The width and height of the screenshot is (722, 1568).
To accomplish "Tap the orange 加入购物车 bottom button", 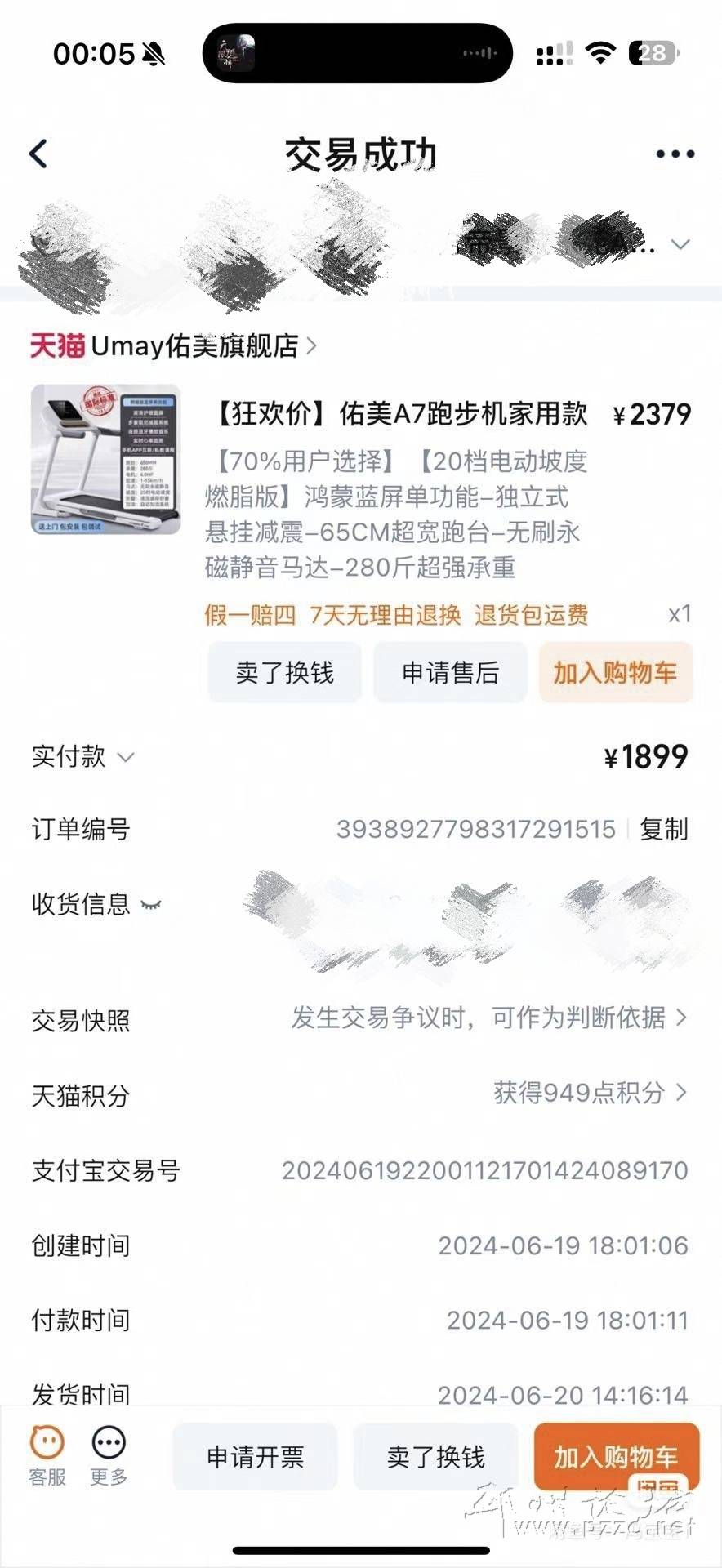I will (x=616, y=1456).
